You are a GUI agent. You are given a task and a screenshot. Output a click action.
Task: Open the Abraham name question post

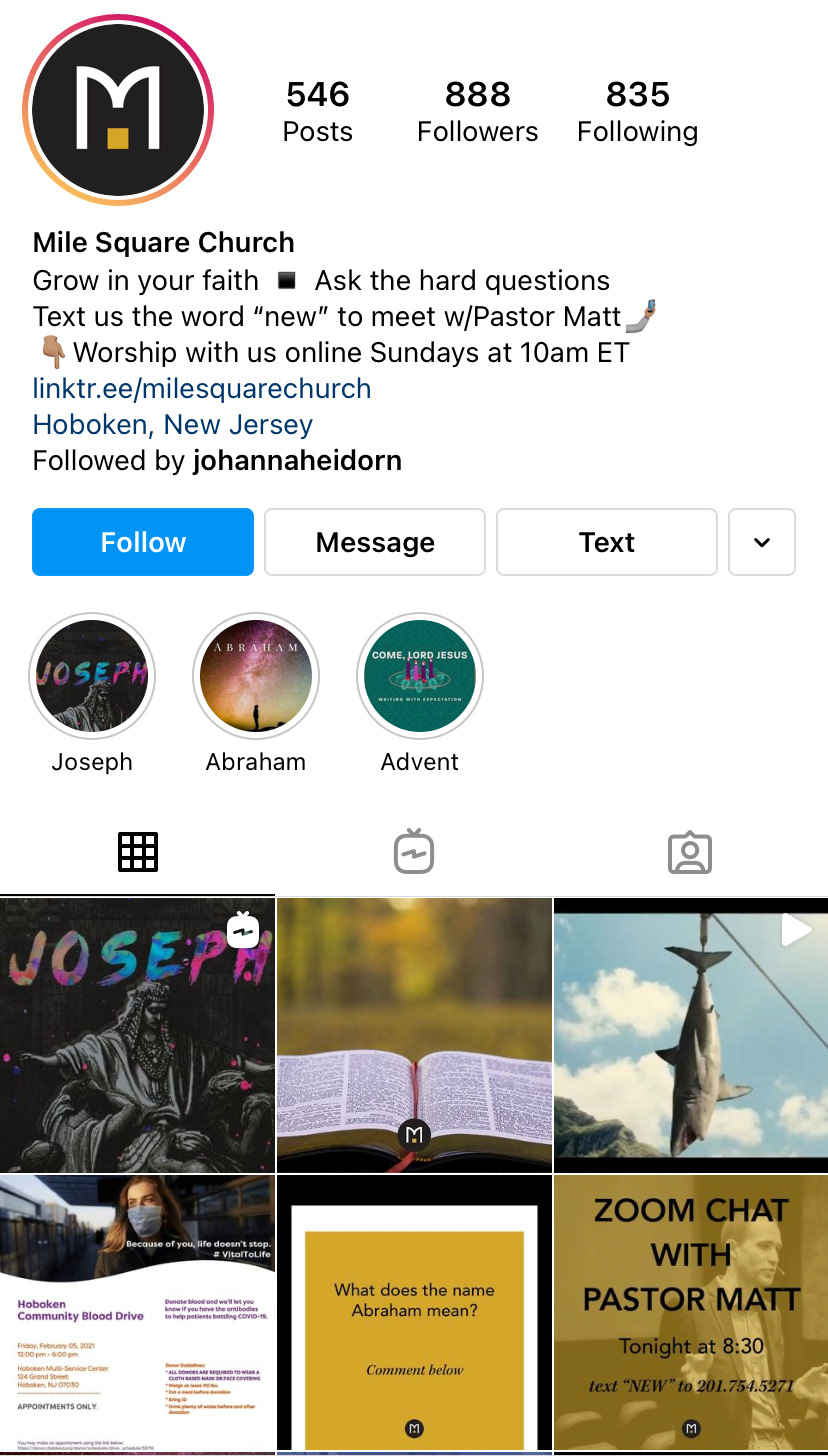pos(414,1312)
